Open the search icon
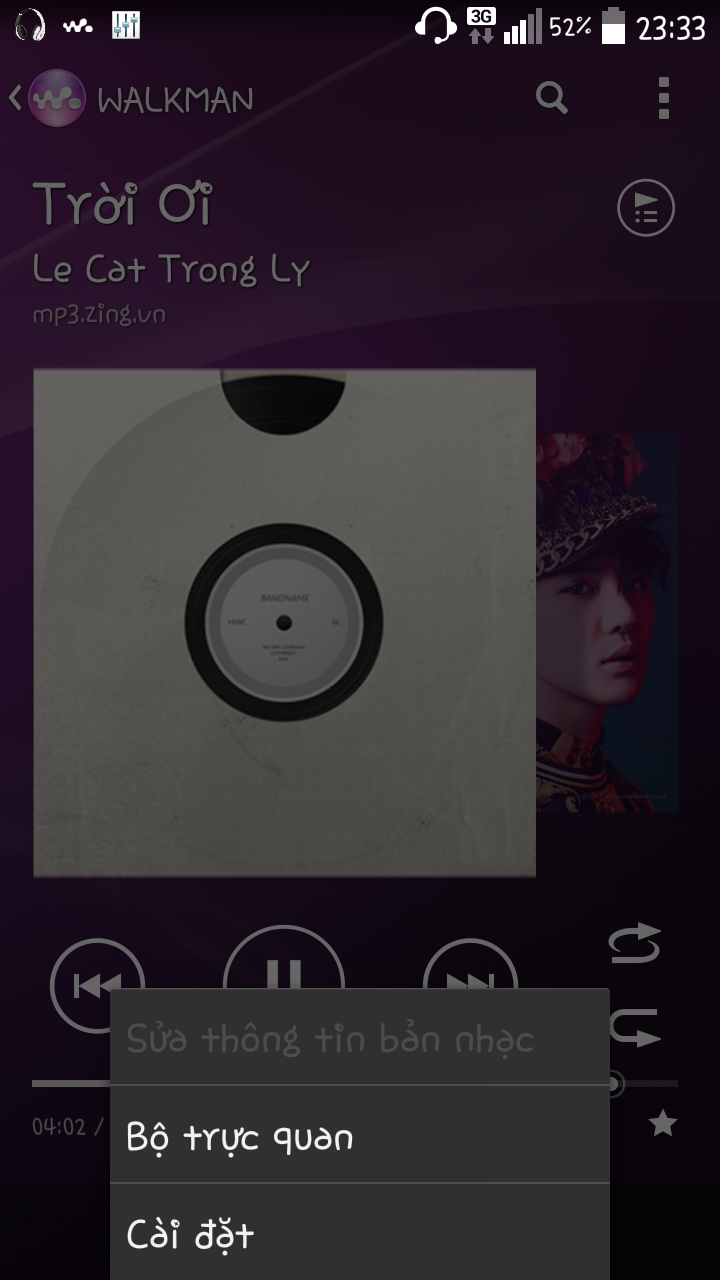 [552, 98]
